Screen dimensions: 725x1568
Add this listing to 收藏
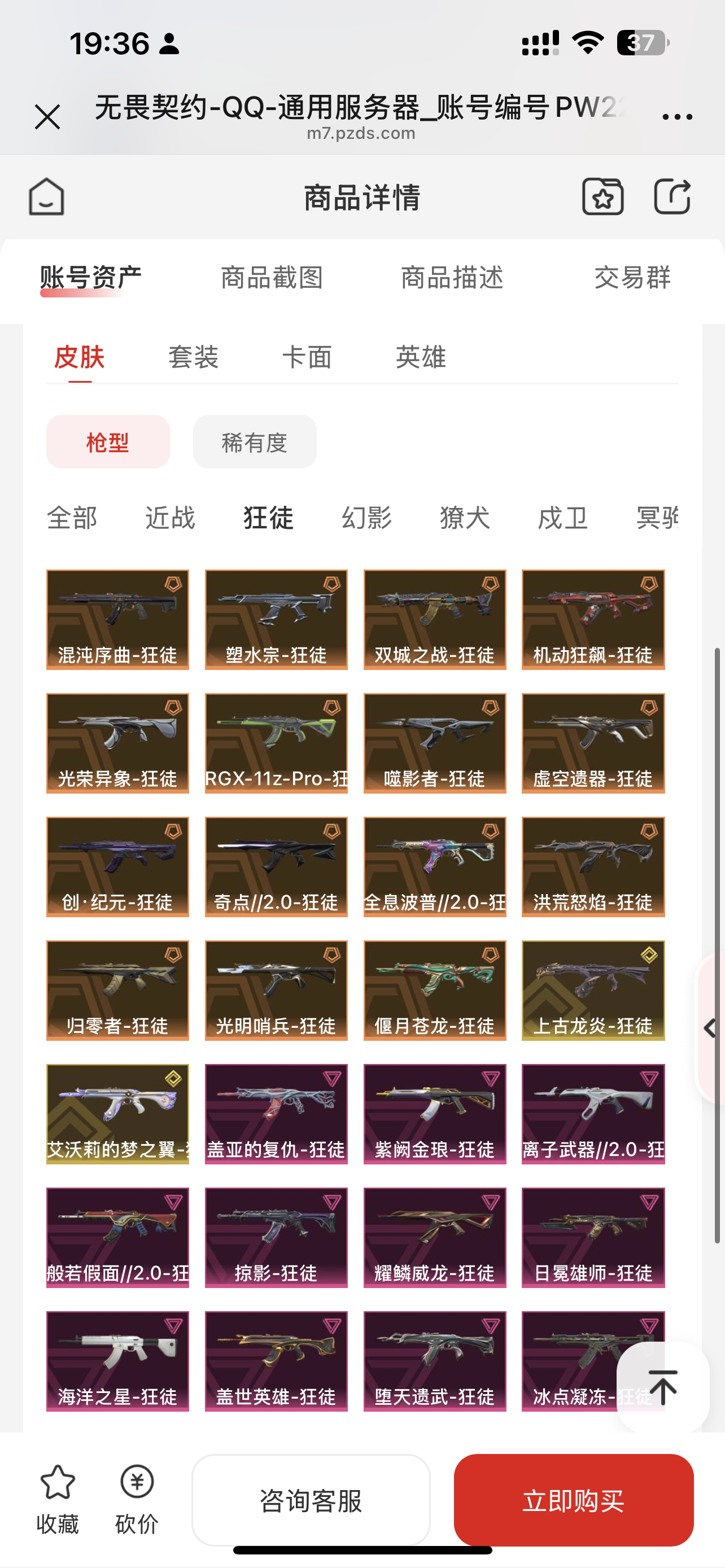pyautogui.click(x=57, y=1500)
